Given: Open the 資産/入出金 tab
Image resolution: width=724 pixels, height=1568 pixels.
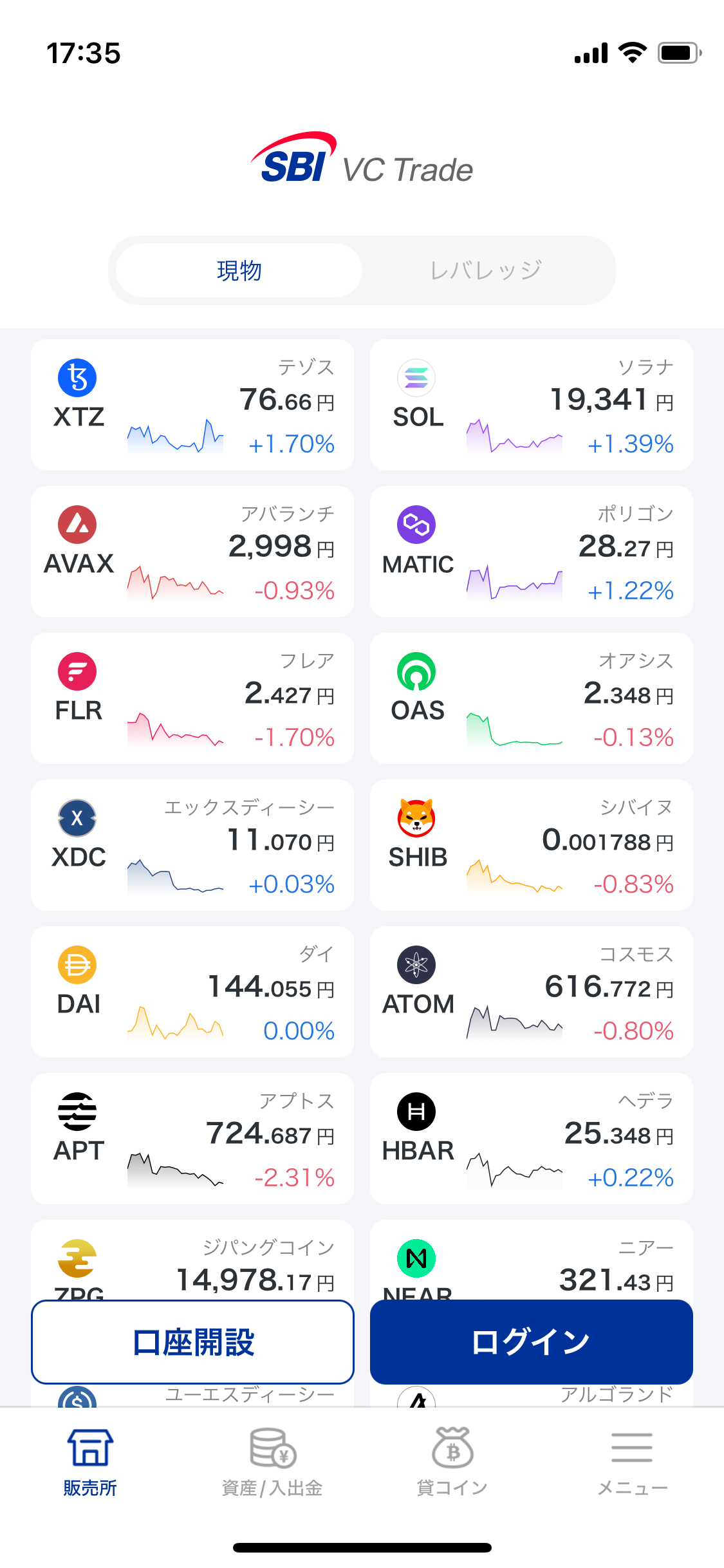Looking at the screenshot, I should point(272,1462).
